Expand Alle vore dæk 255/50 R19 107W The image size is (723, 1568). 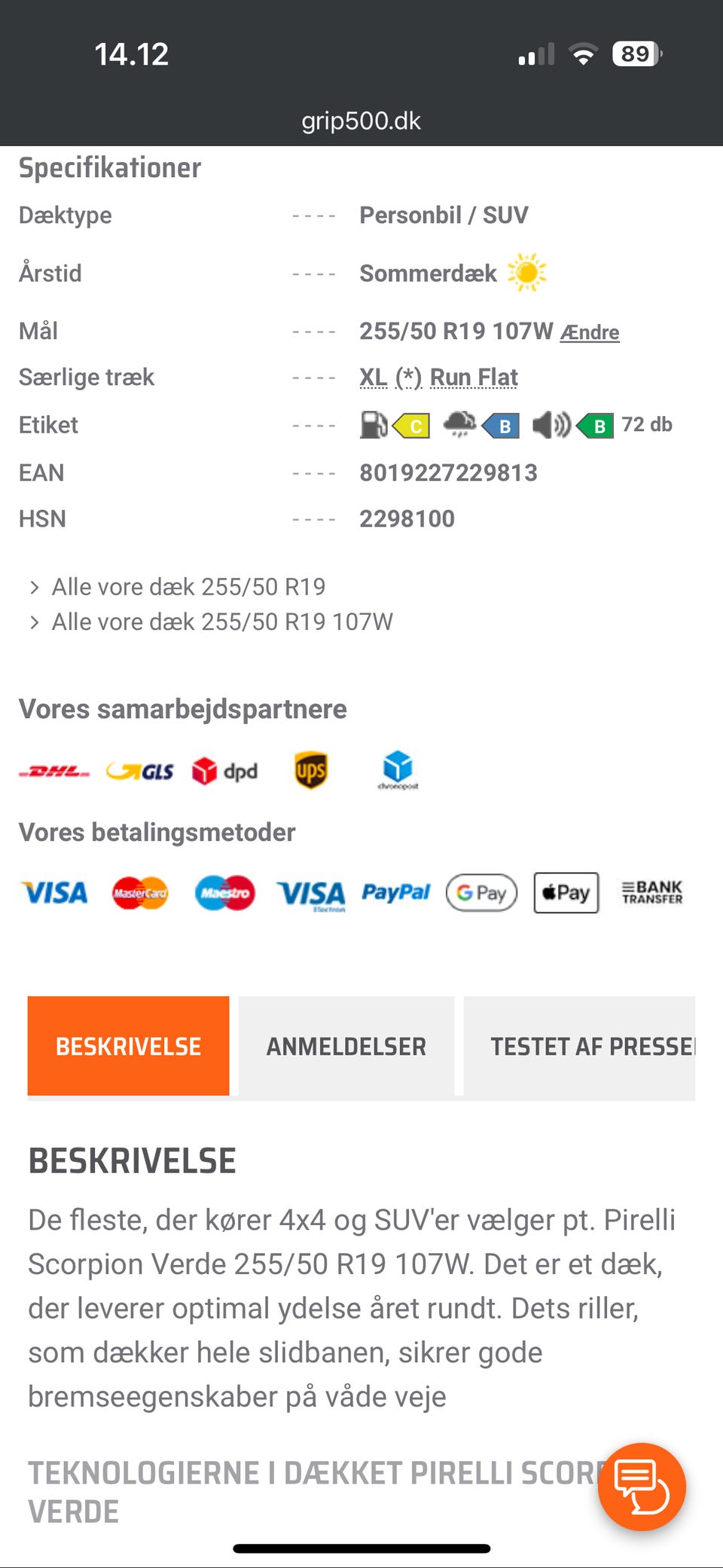click(222, 622)
